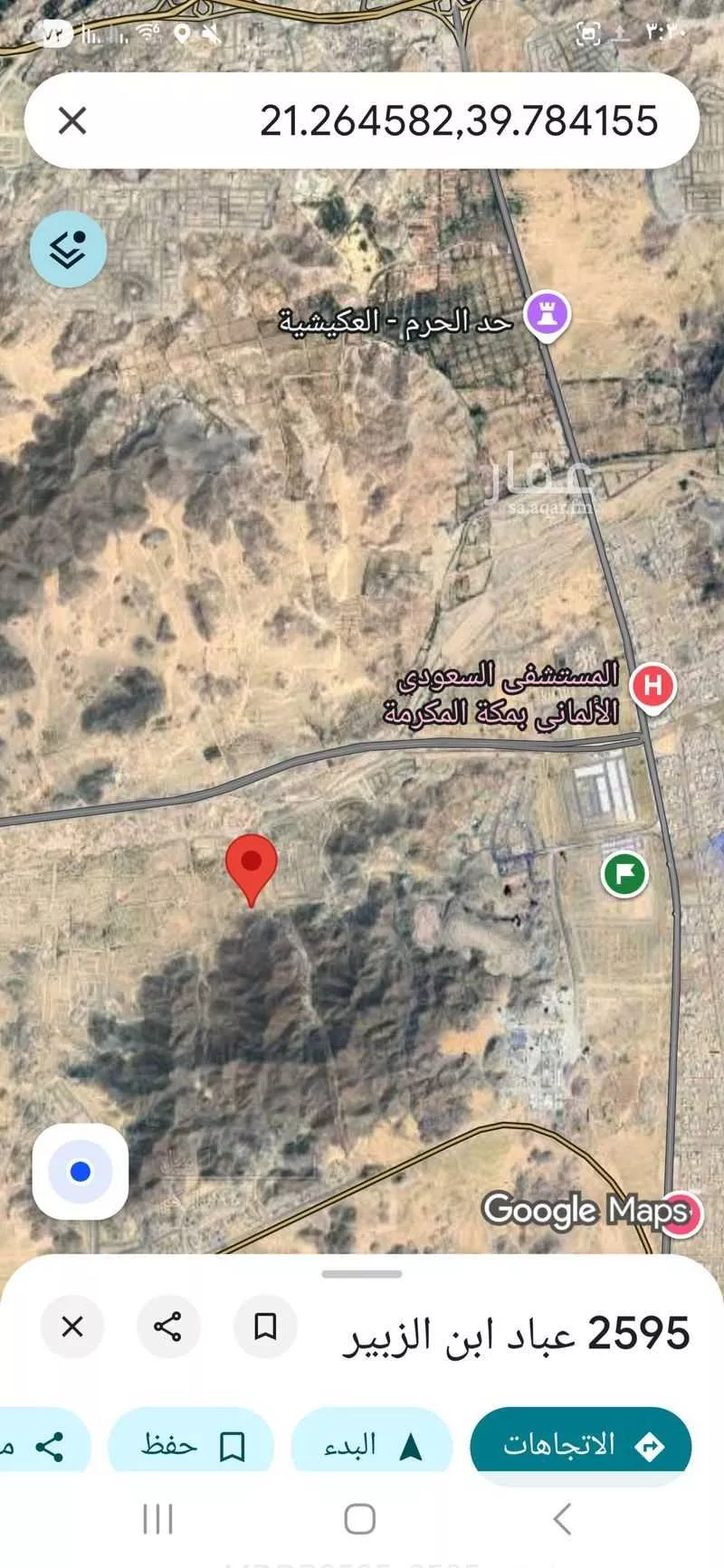Go back with the system back button
This screenshot has height=1568, width=724.
(562, 1519)
